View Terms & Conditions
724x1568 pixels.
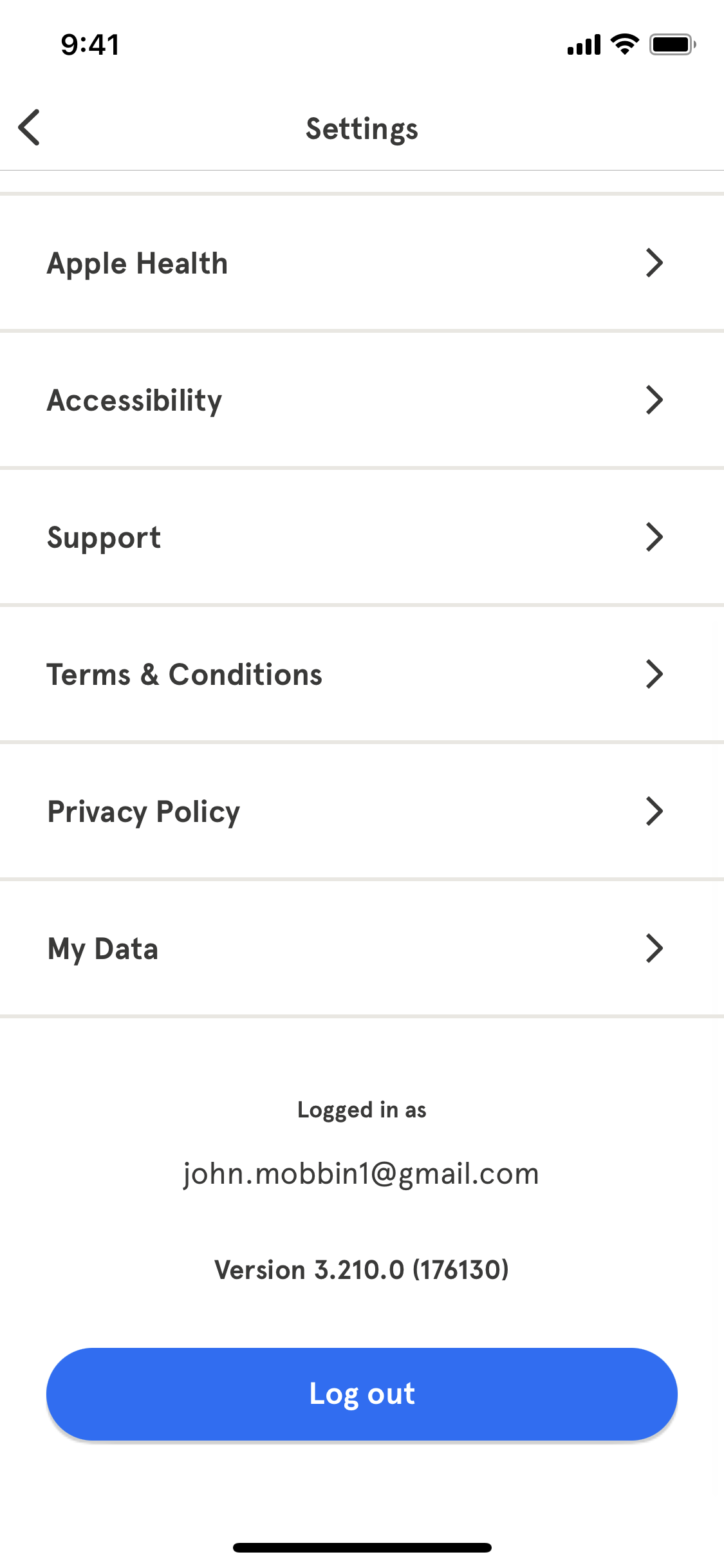(x=362, y=675)
